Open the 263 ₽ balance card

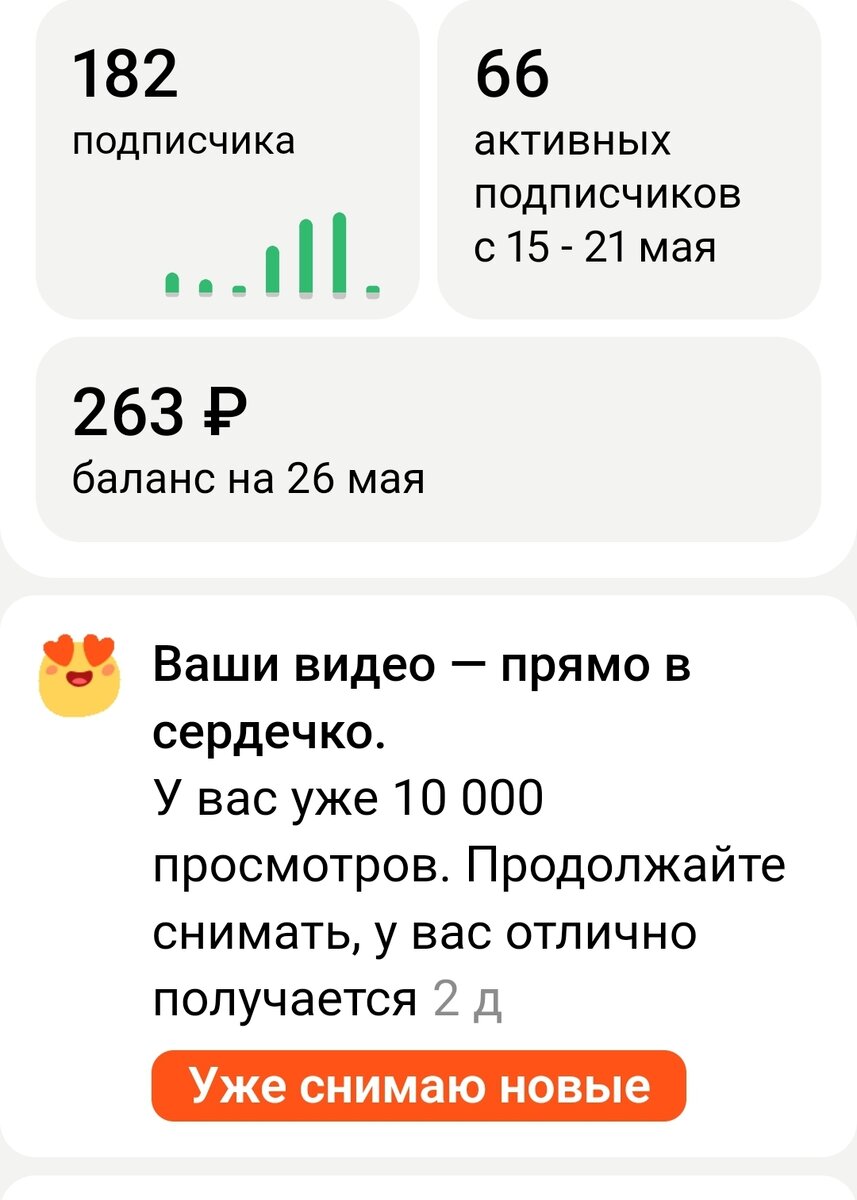428,439
